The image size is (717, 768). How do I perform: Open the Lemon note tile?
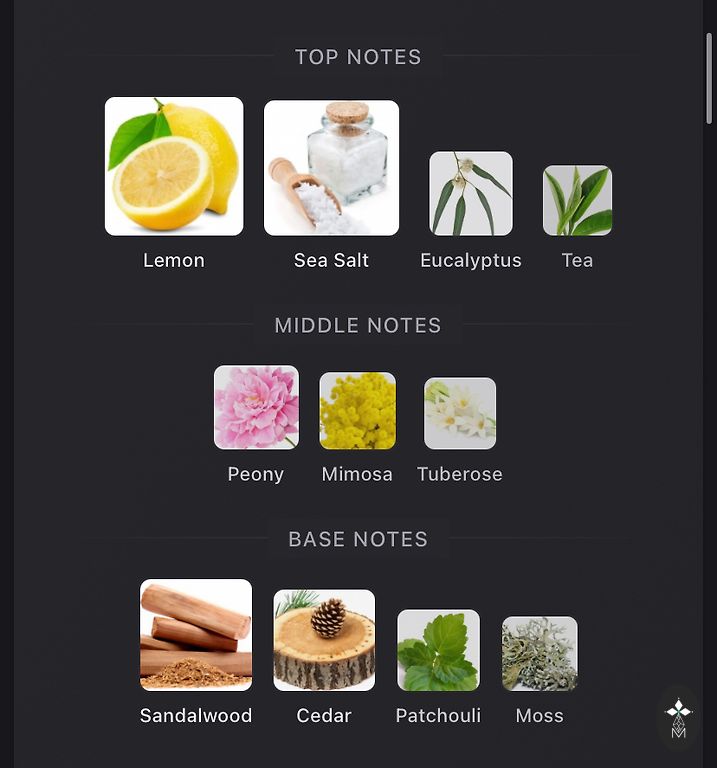coord(174,167)
